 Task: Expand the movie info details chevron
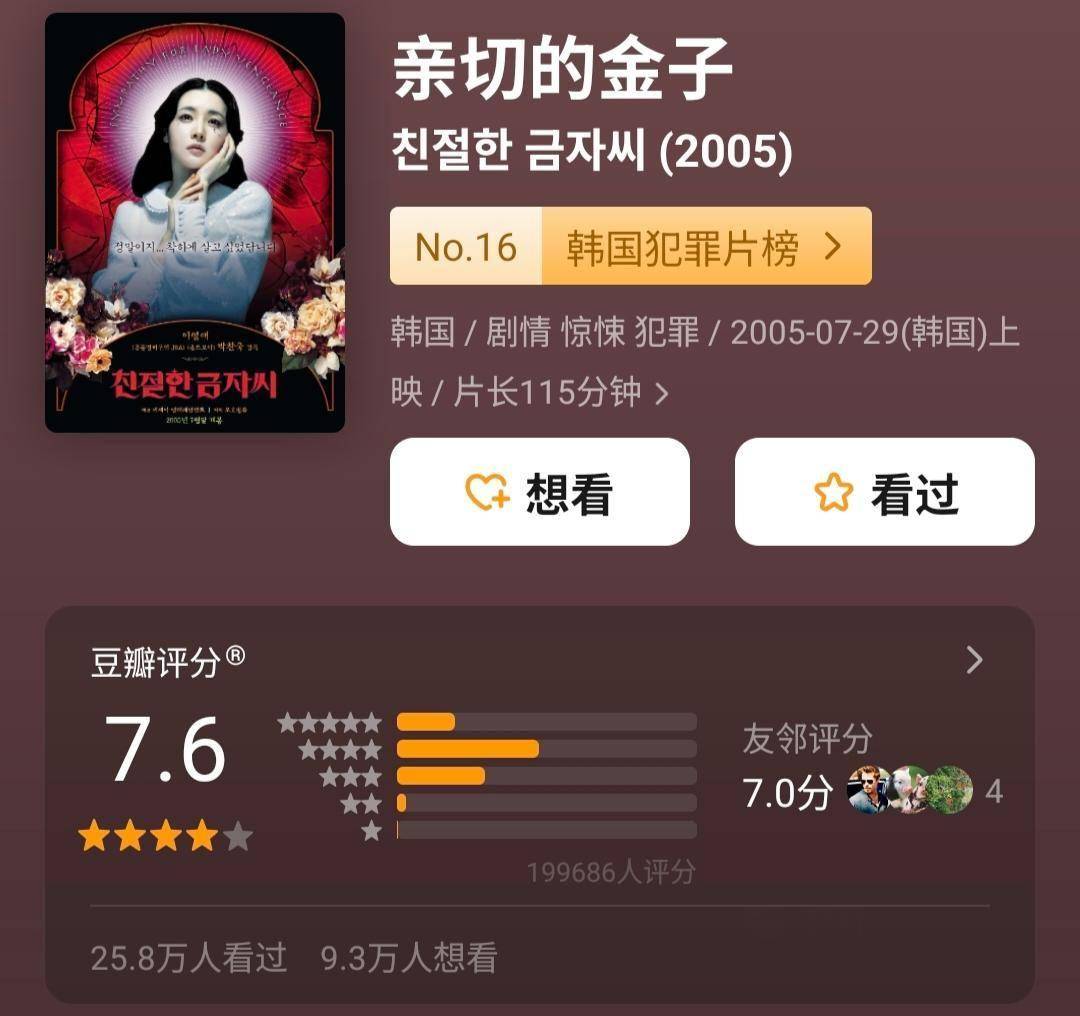pyautogui.click(x=661, y=394)
